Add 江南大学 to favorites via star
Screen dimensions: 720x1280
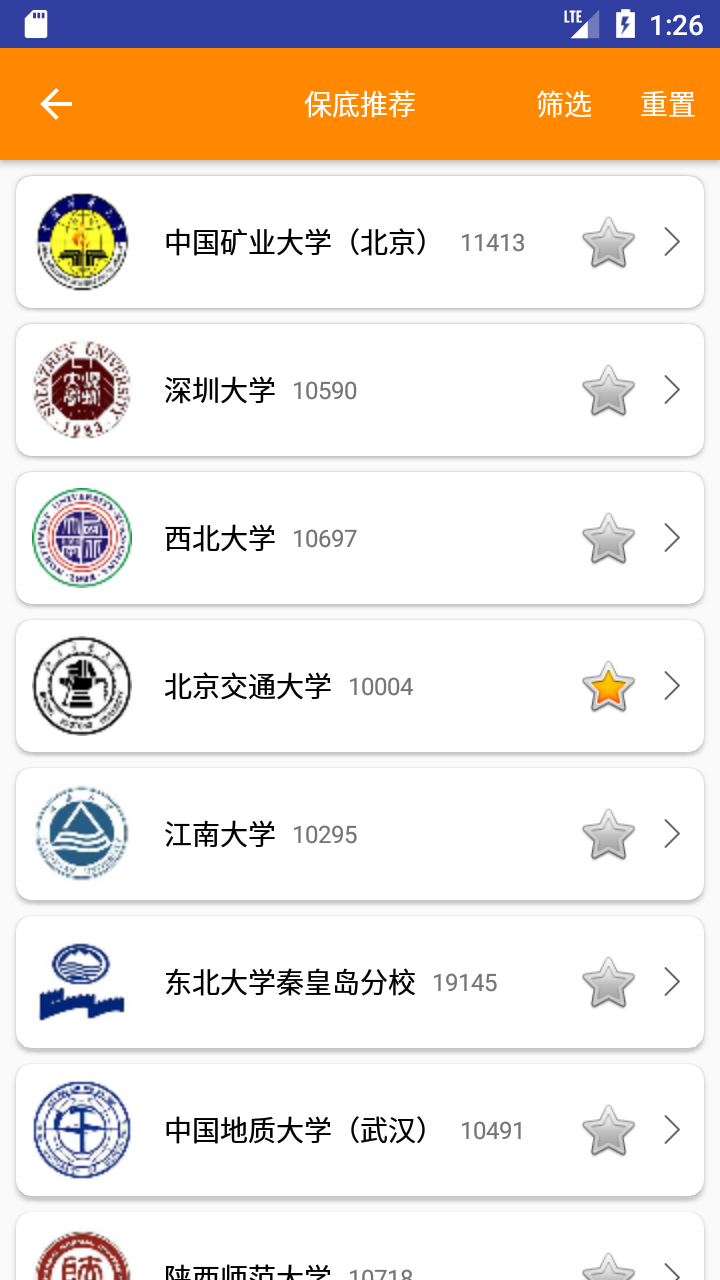coord(608,834)
